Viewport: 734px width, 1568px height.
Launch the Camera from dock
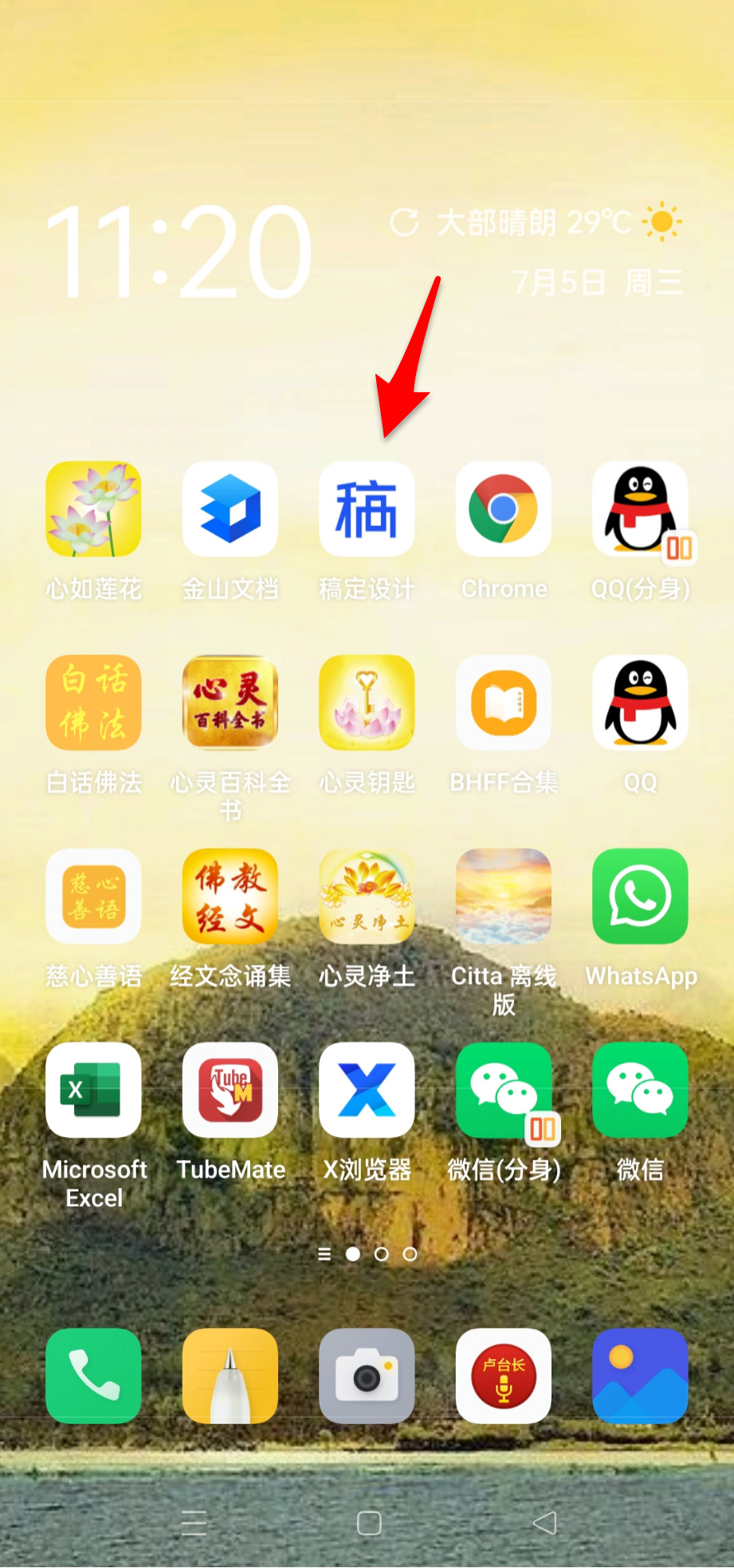tap(367, 1376)
